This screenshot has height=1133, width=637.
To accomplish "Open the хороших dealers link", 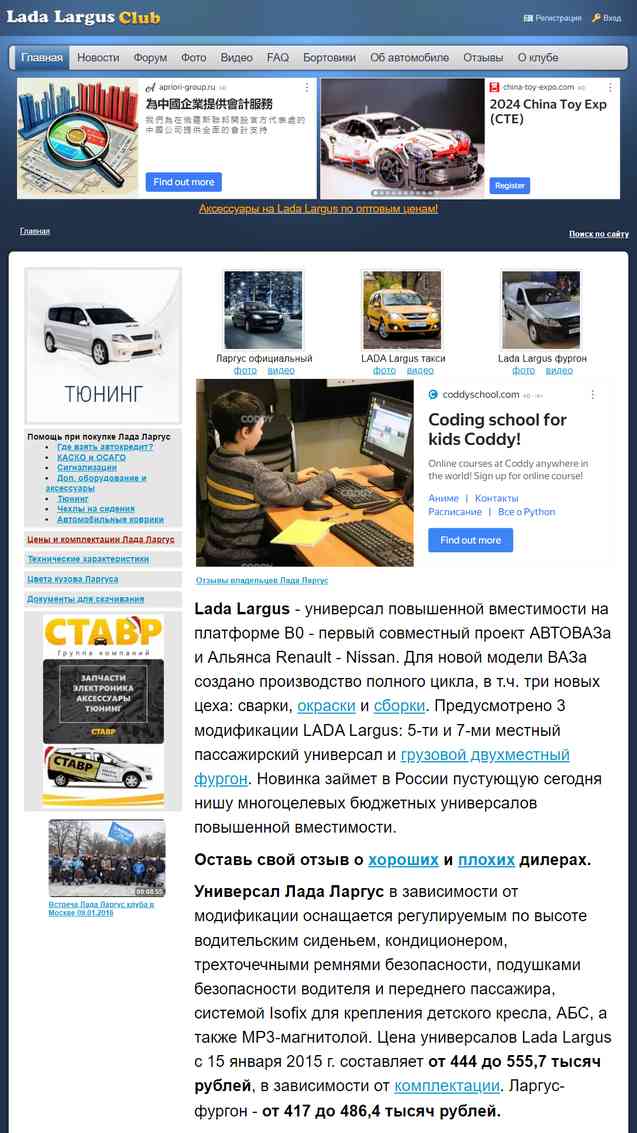I will [404, 860].
